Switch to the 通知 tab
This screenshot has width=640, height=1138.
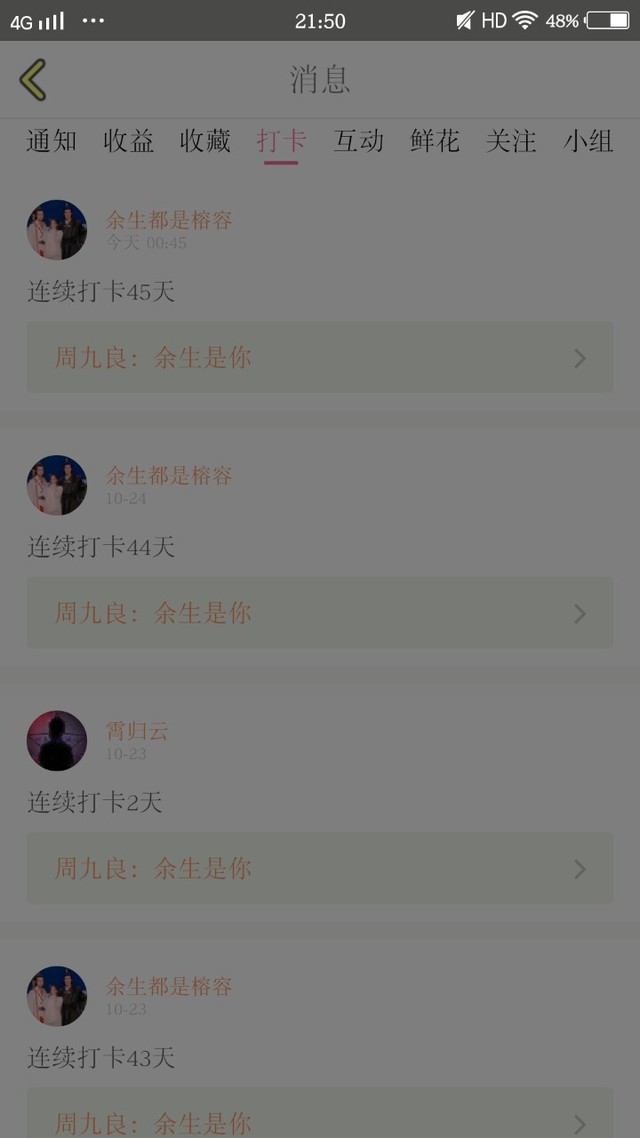coord(52,141)
